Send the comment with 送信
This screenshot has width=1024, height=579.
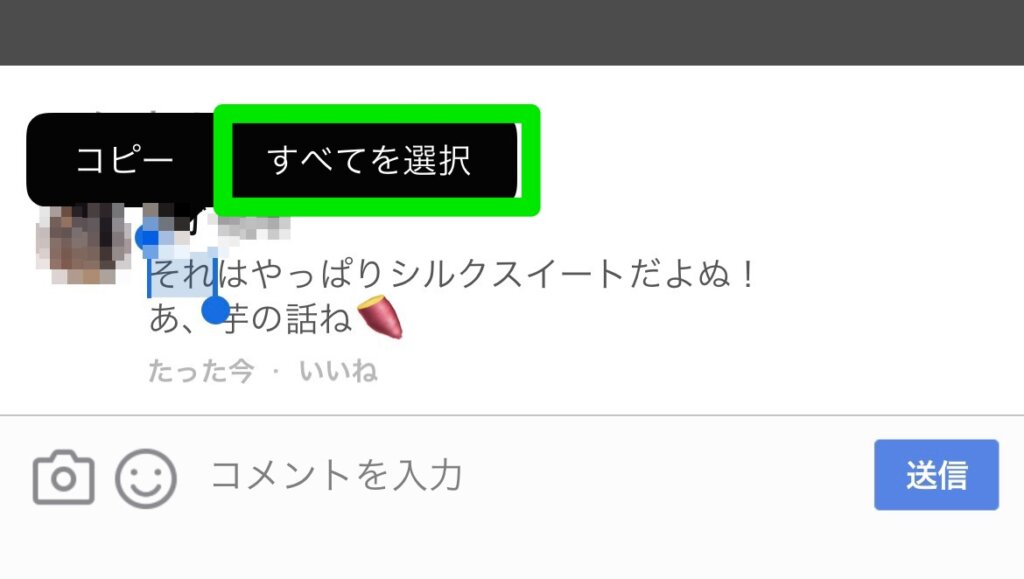pos(936,475)
